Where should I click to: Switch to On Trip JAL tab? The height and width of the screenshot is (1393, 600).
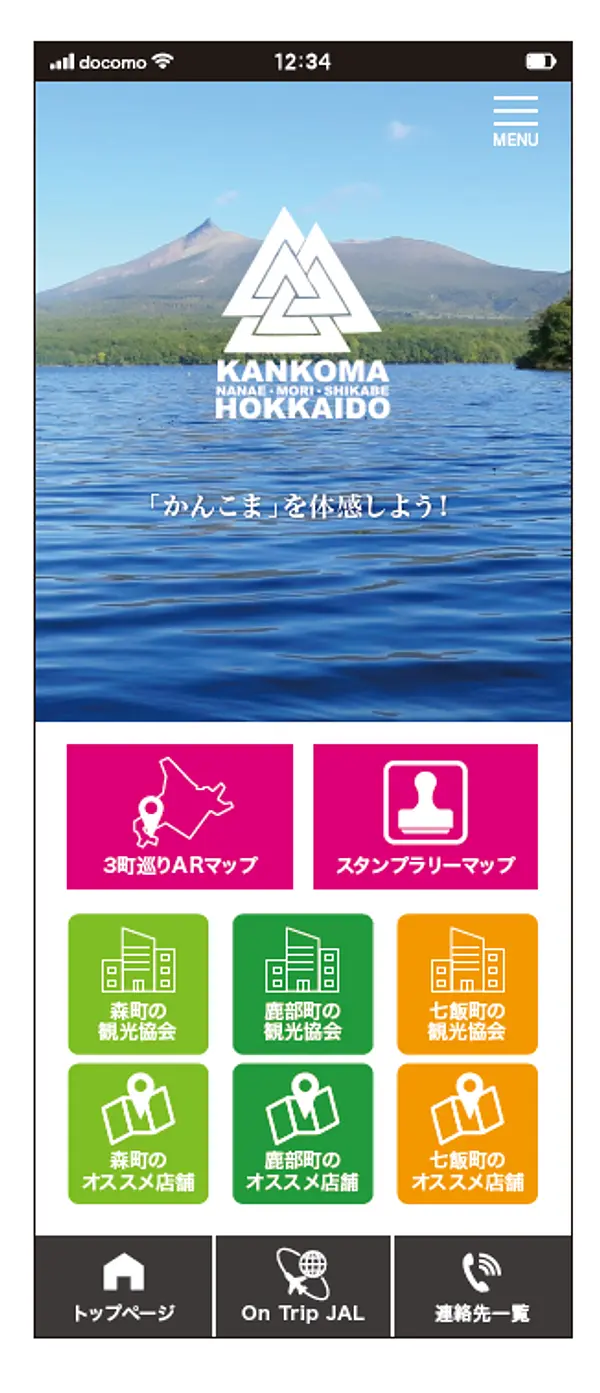point(303,1286)
